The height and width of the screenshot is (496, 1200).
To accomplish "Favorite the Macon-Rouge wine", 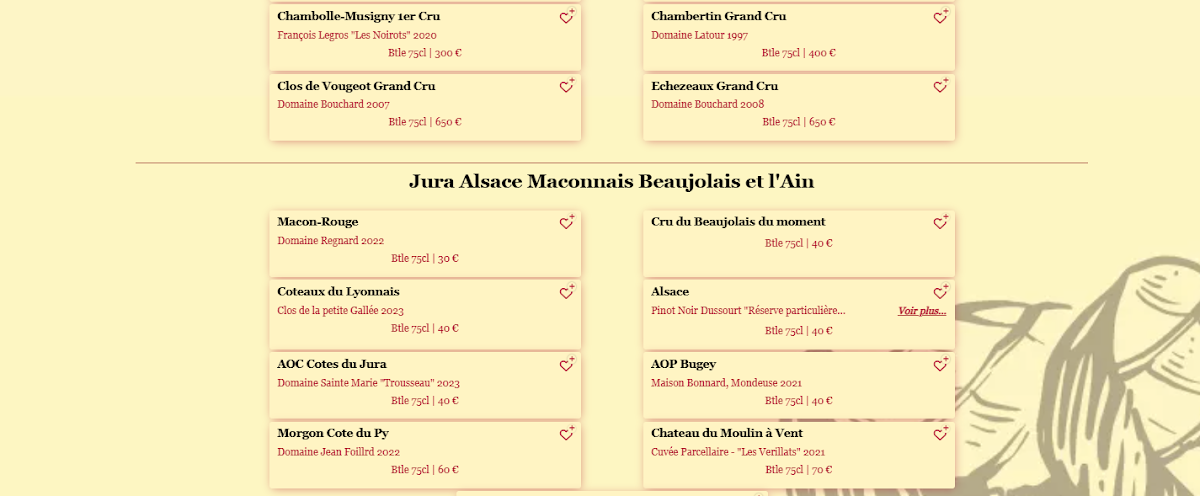I will coord(566,222).
